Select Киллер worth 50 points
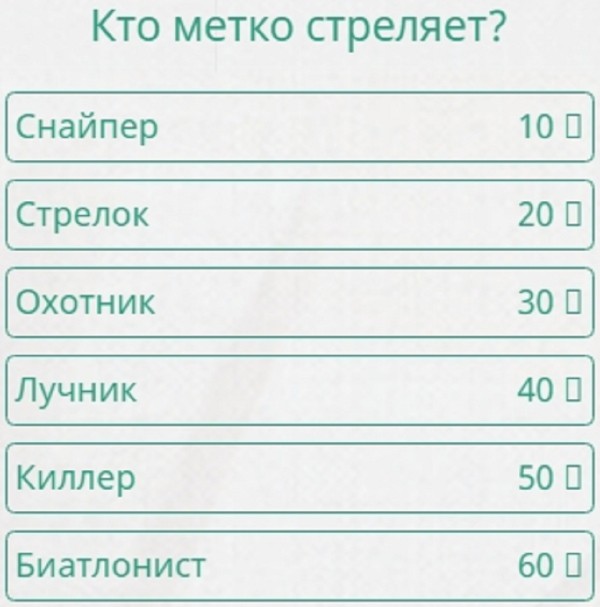 pyautogui.click(x=300, y=478)
